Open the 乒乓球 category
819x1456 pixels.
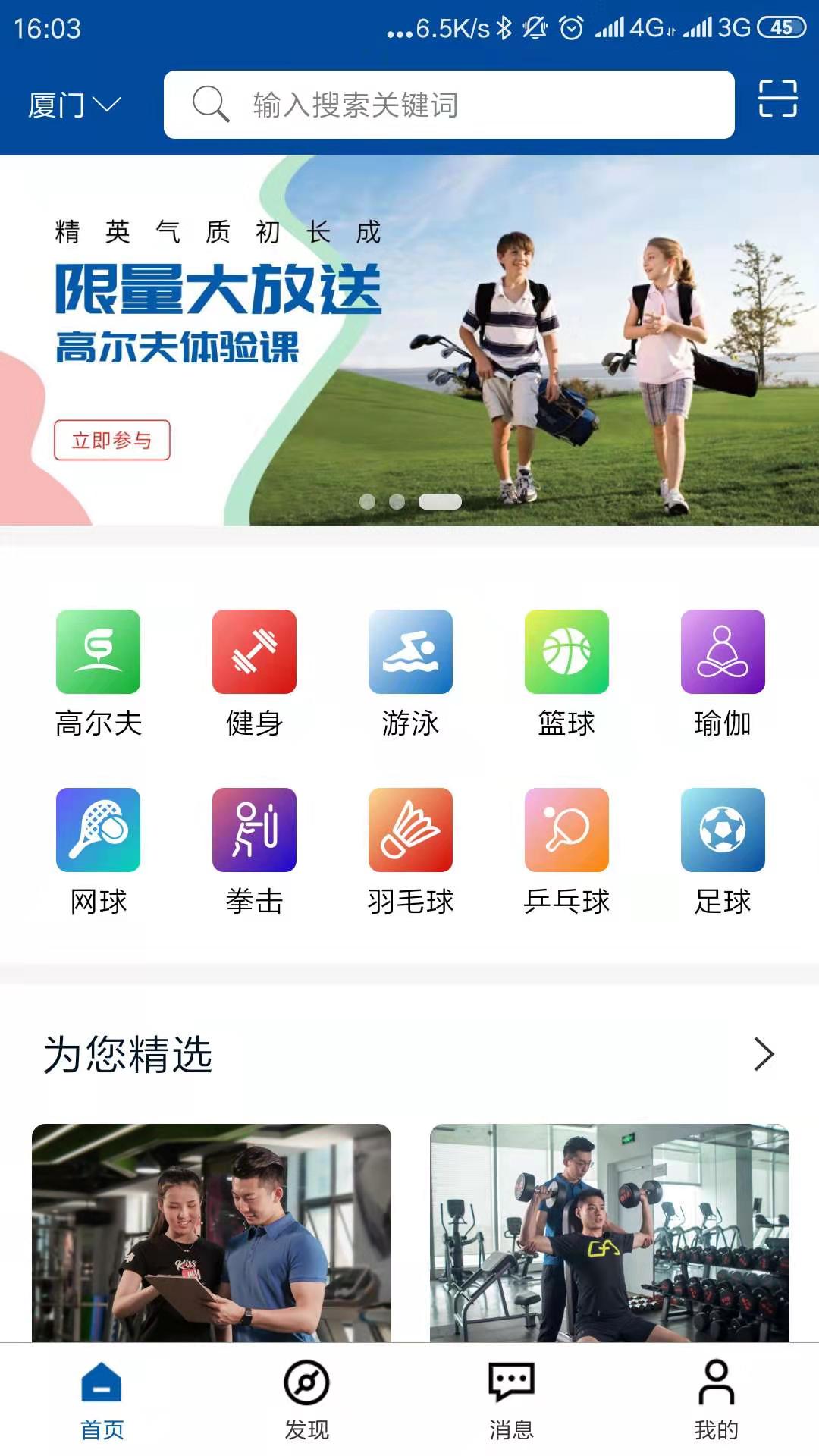tap(566, 852)
